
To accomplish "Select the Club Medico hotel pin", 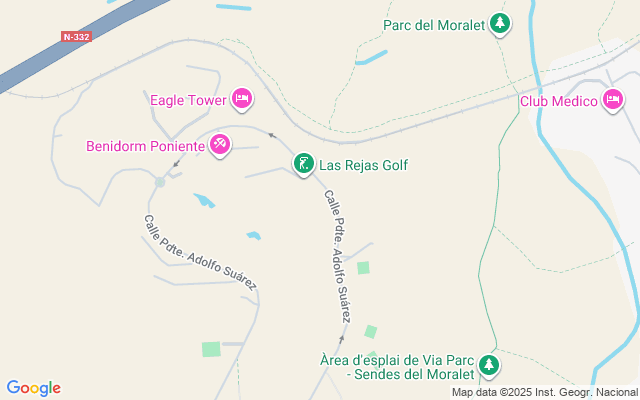I will tap(612, 100).
